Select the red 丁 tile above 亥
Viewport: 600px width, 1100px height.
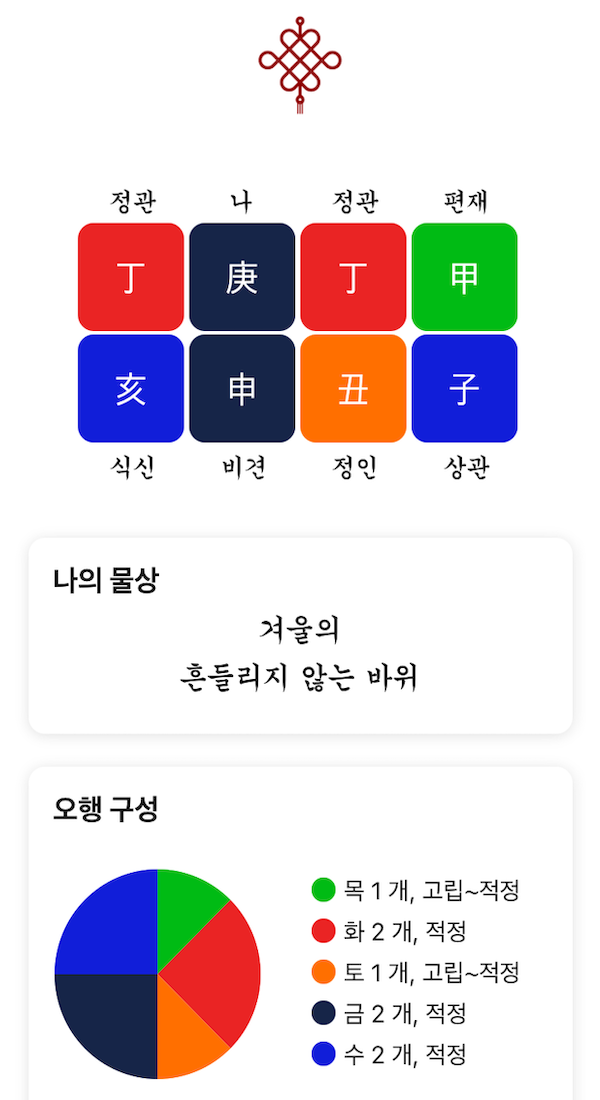(131, 277)
